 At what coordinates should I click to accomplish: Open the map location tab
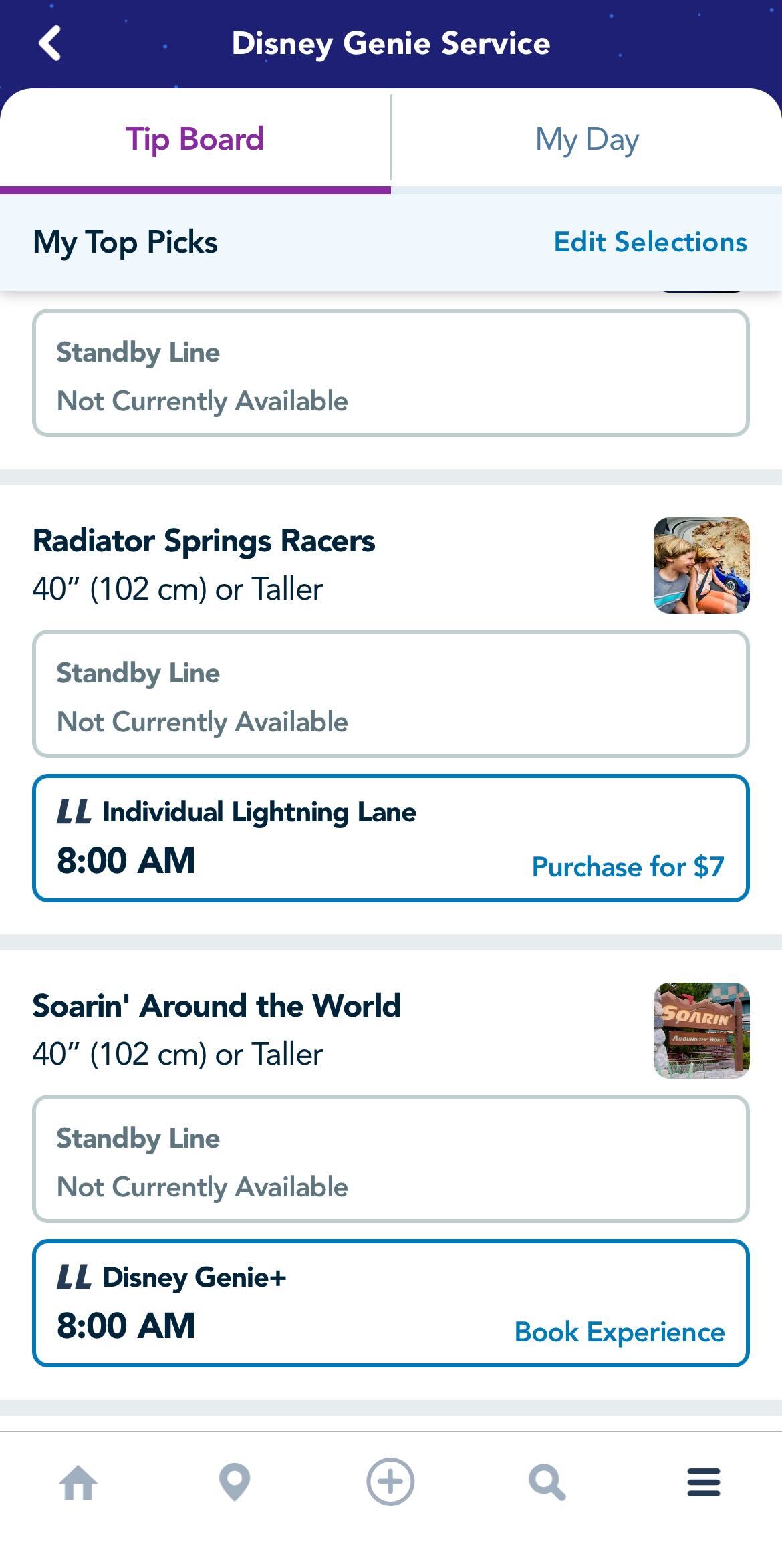coord(235,1482)
